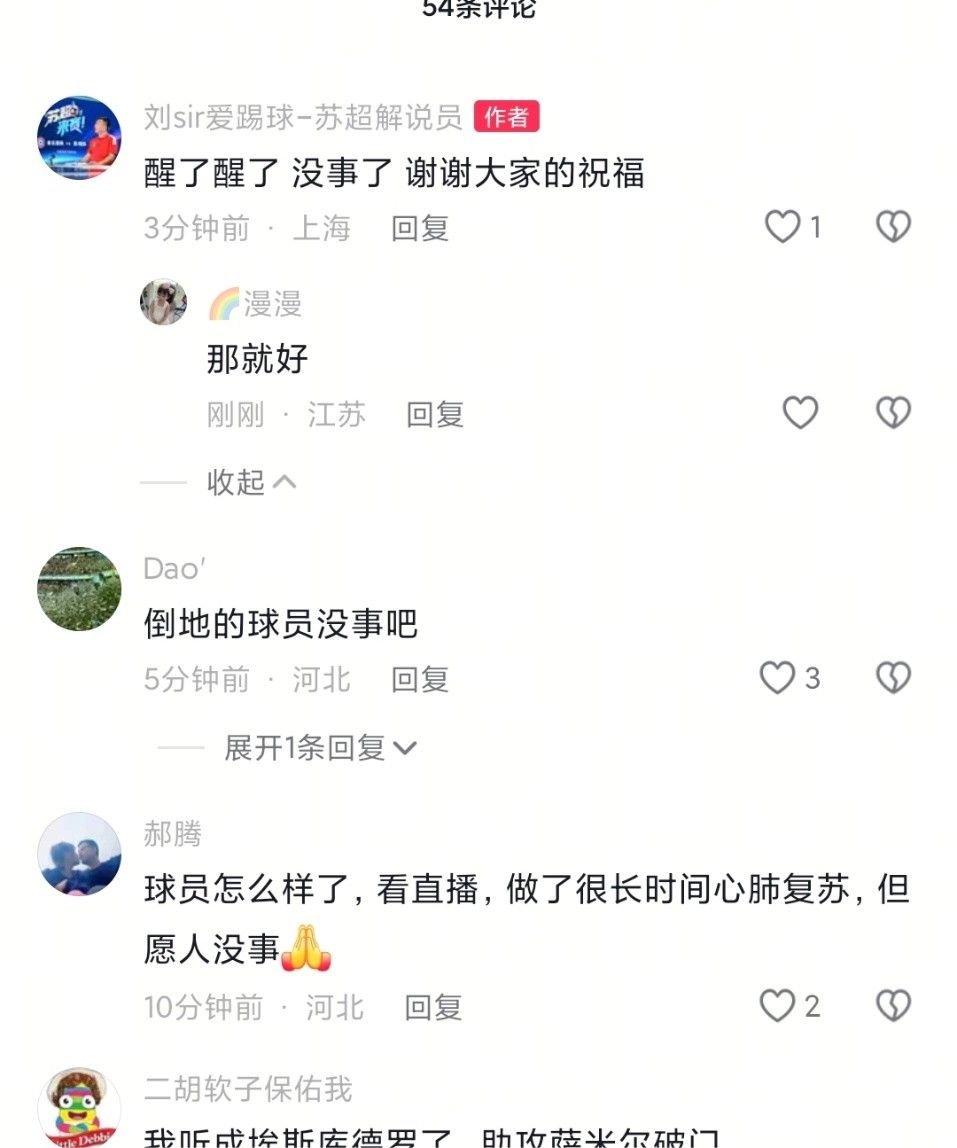
Task: Like 漫漫's reply 那就好
Action: [799, 413]
